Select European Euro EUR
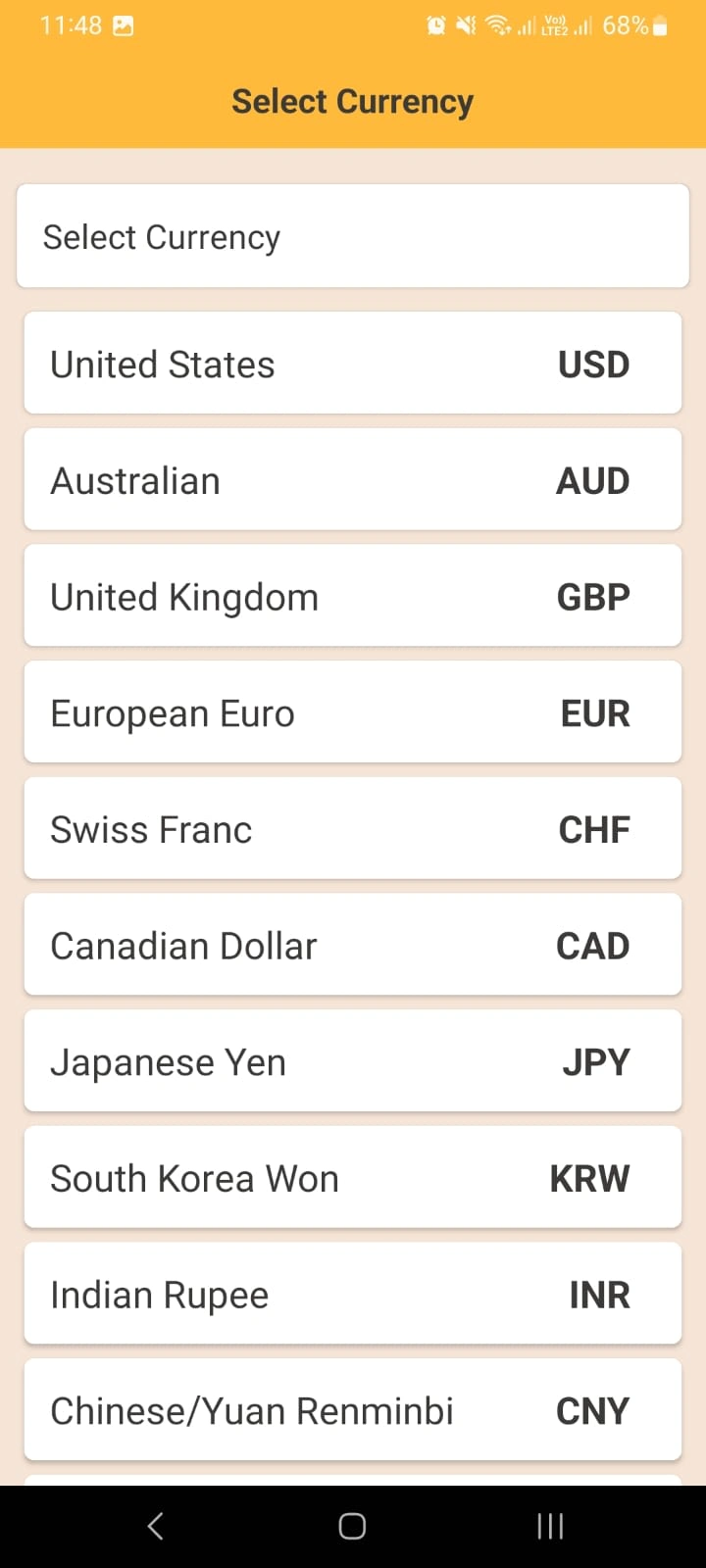The width and height of the screenshot is (706, 1568). pyautogui.click(x=353, y=712)
